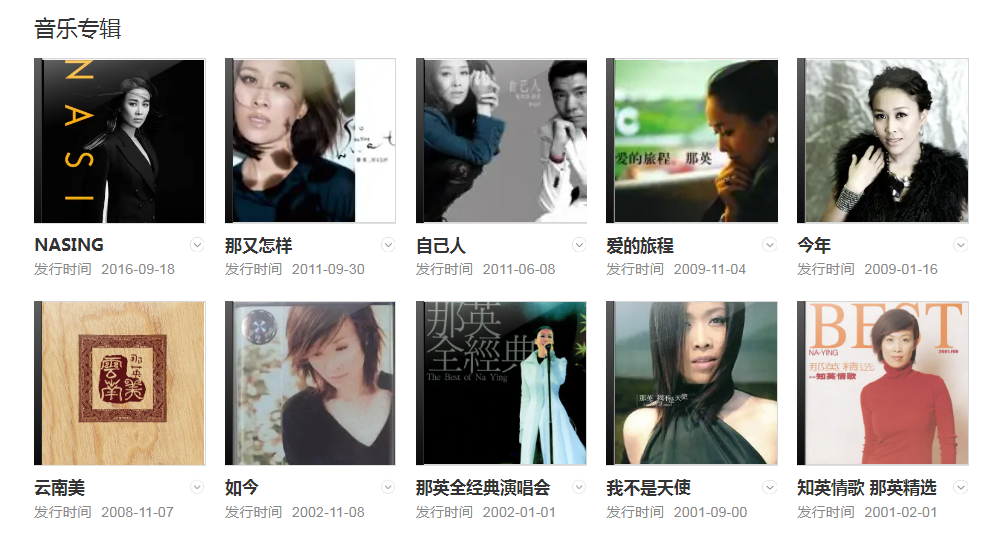The height and width of the screenshot is (537, 1003).
Task: Expand the arrow next to 知英情歌 那英精选
Action: click(x=961, y=488)
